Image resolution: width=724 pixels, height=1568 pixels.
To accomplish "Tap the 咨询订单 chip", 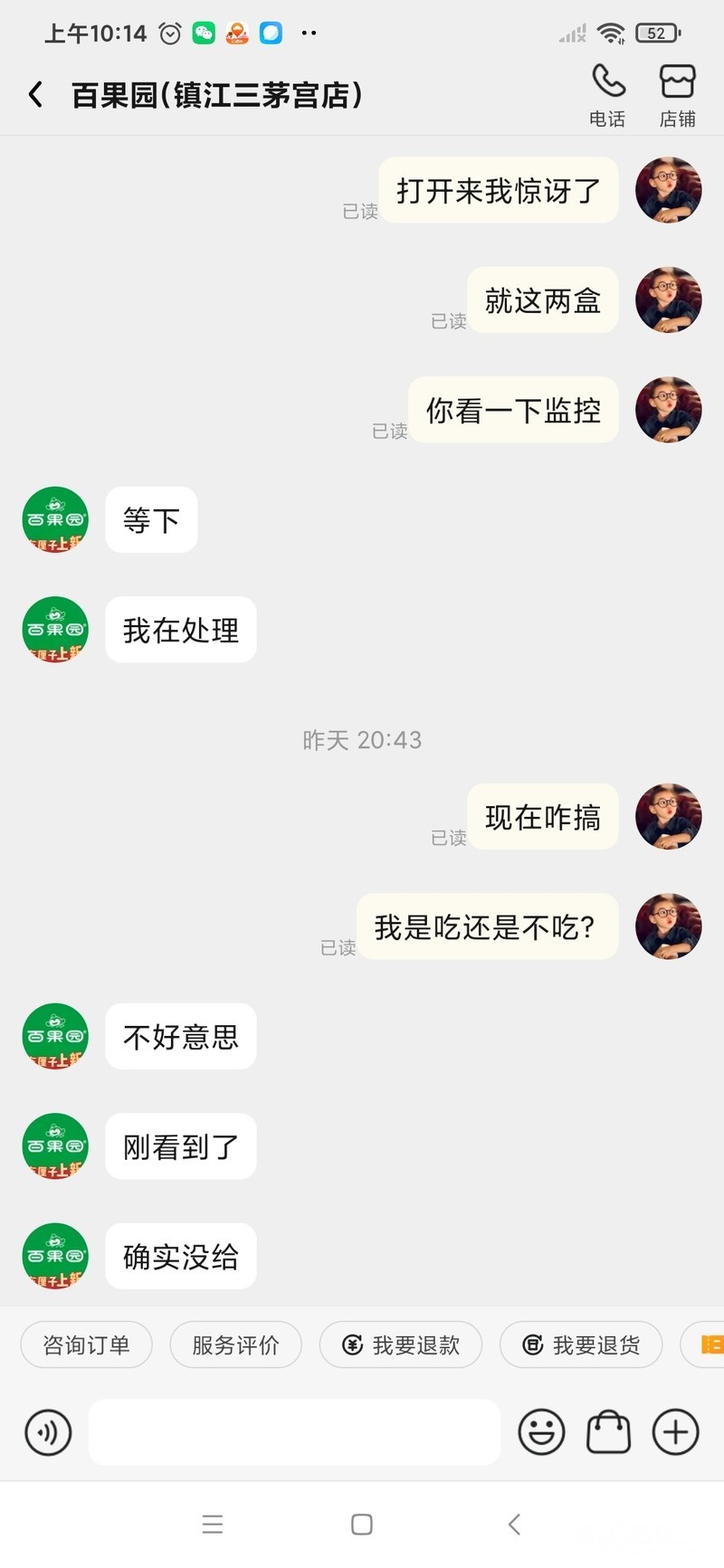I will pyautogui.click(x=87, y=1345).
